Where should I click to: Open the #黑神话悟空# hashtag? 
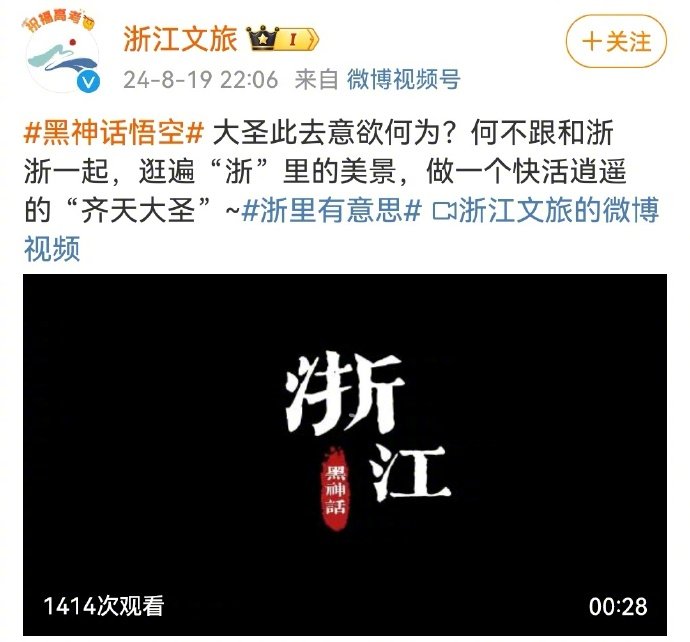point(114,131)
